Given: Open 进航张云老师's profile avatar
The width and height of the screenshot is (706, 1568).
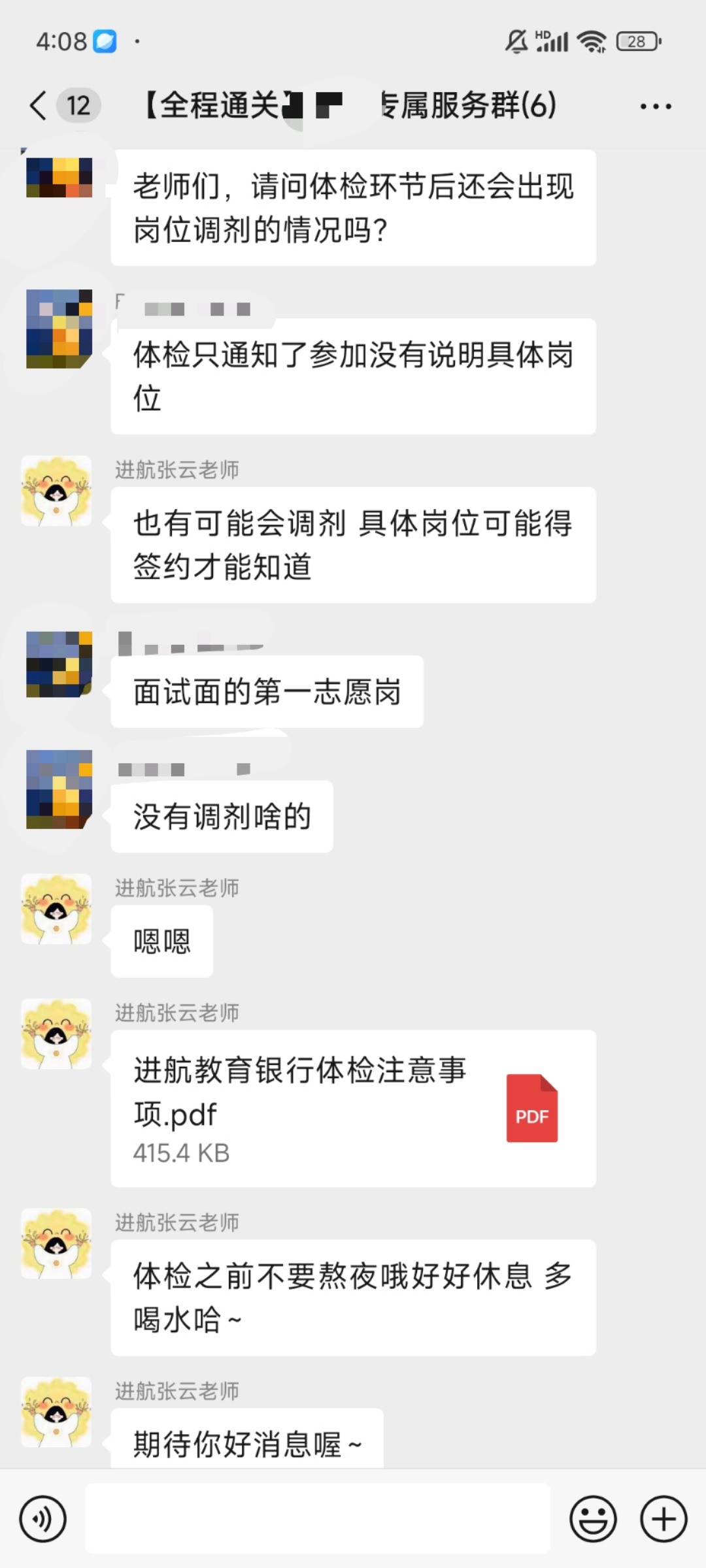Looking at the screenshot, I should 57,491.
